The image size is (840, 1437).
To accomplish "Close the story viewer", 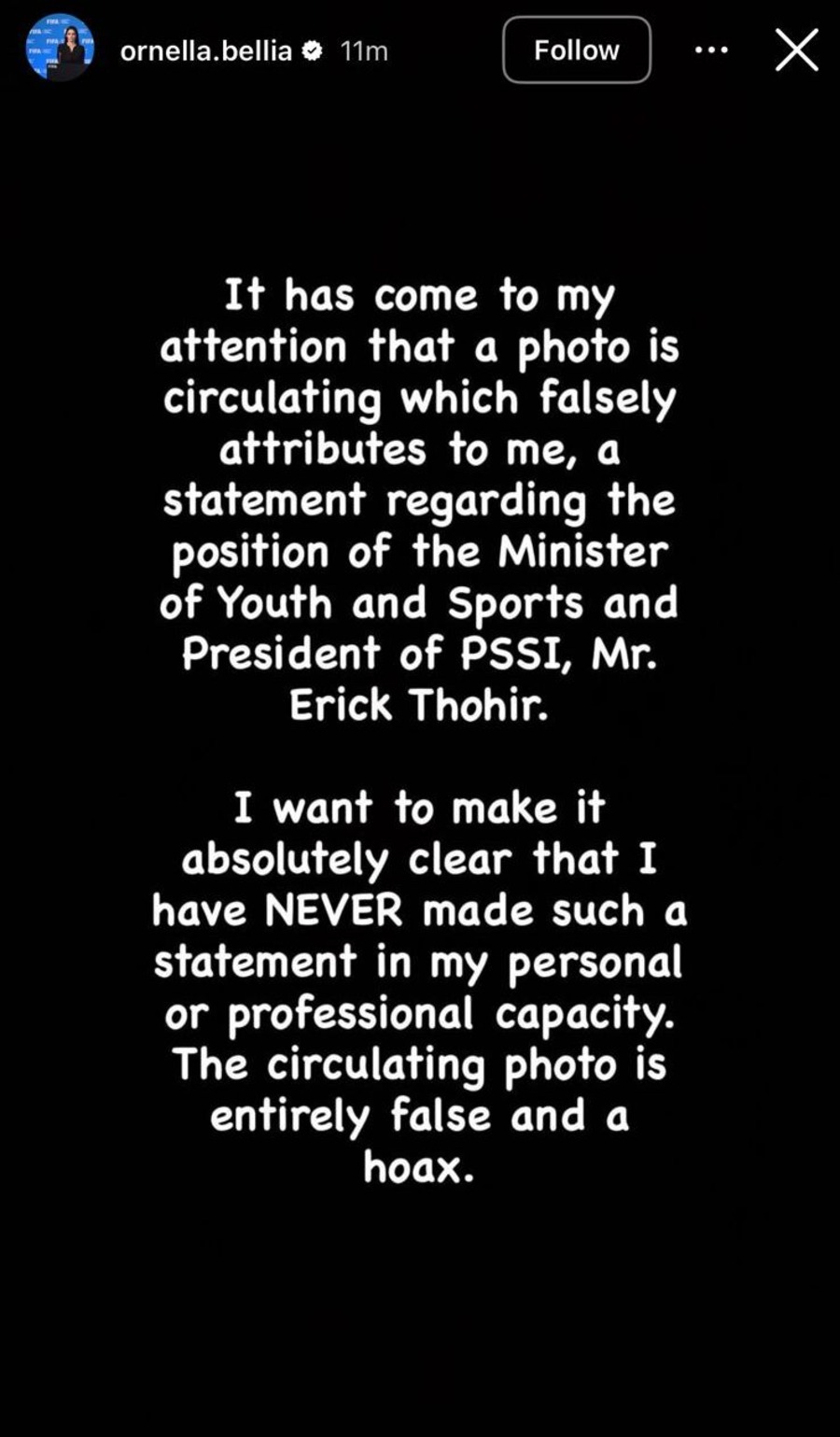I will (x=796, y=49).
